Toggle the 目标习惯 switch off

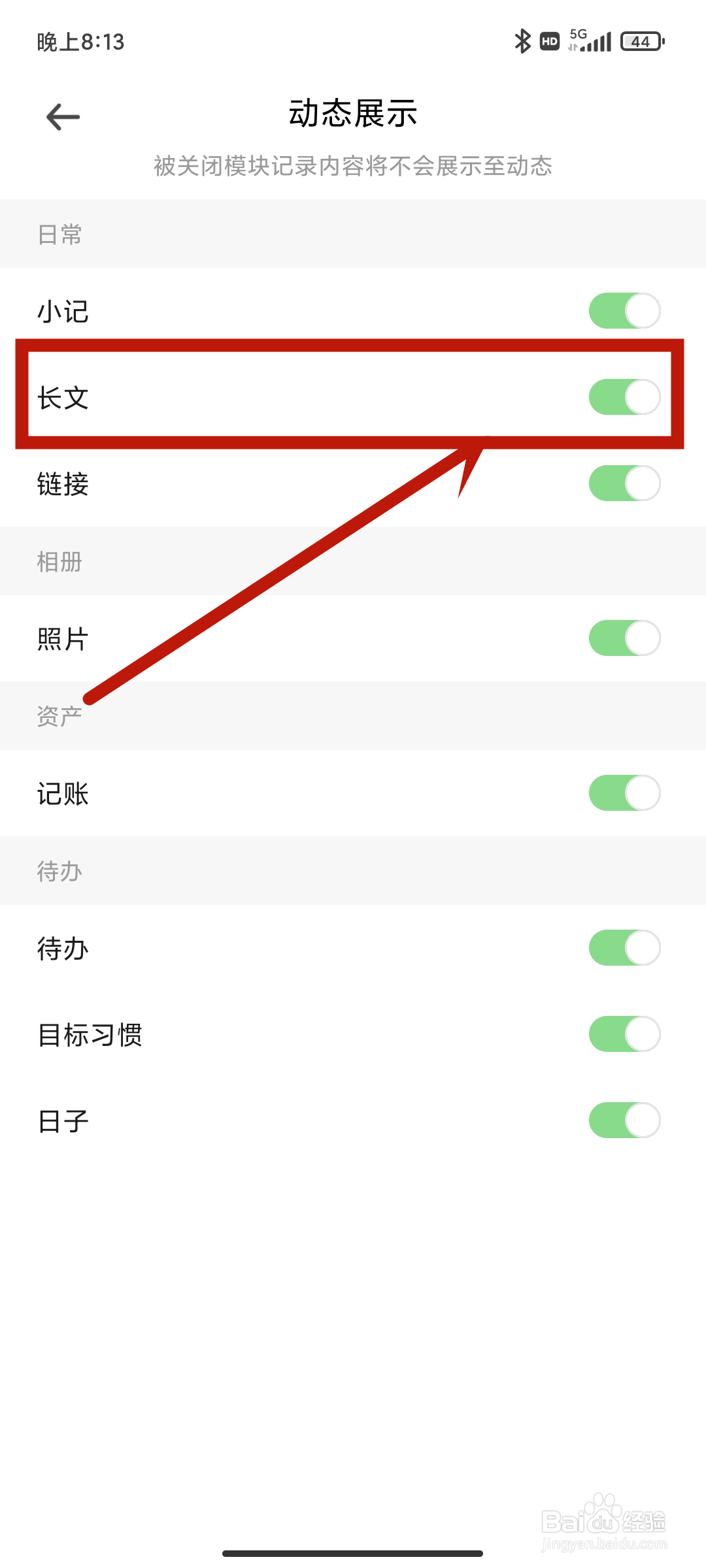[x=624, y=1034]
